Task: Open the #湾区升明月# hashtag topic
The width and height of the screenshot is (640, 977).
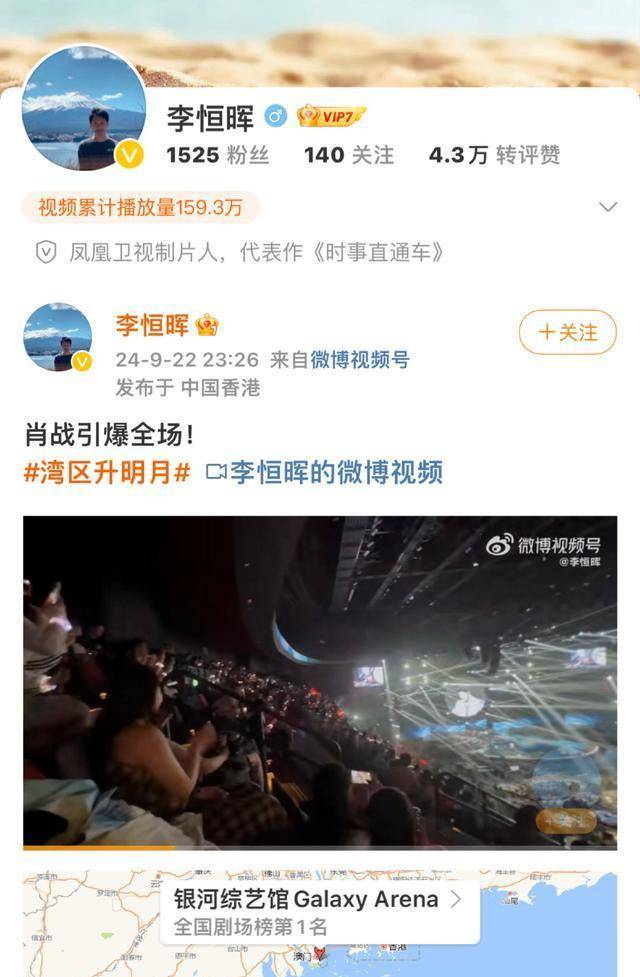Action: [x=107, y=472]
